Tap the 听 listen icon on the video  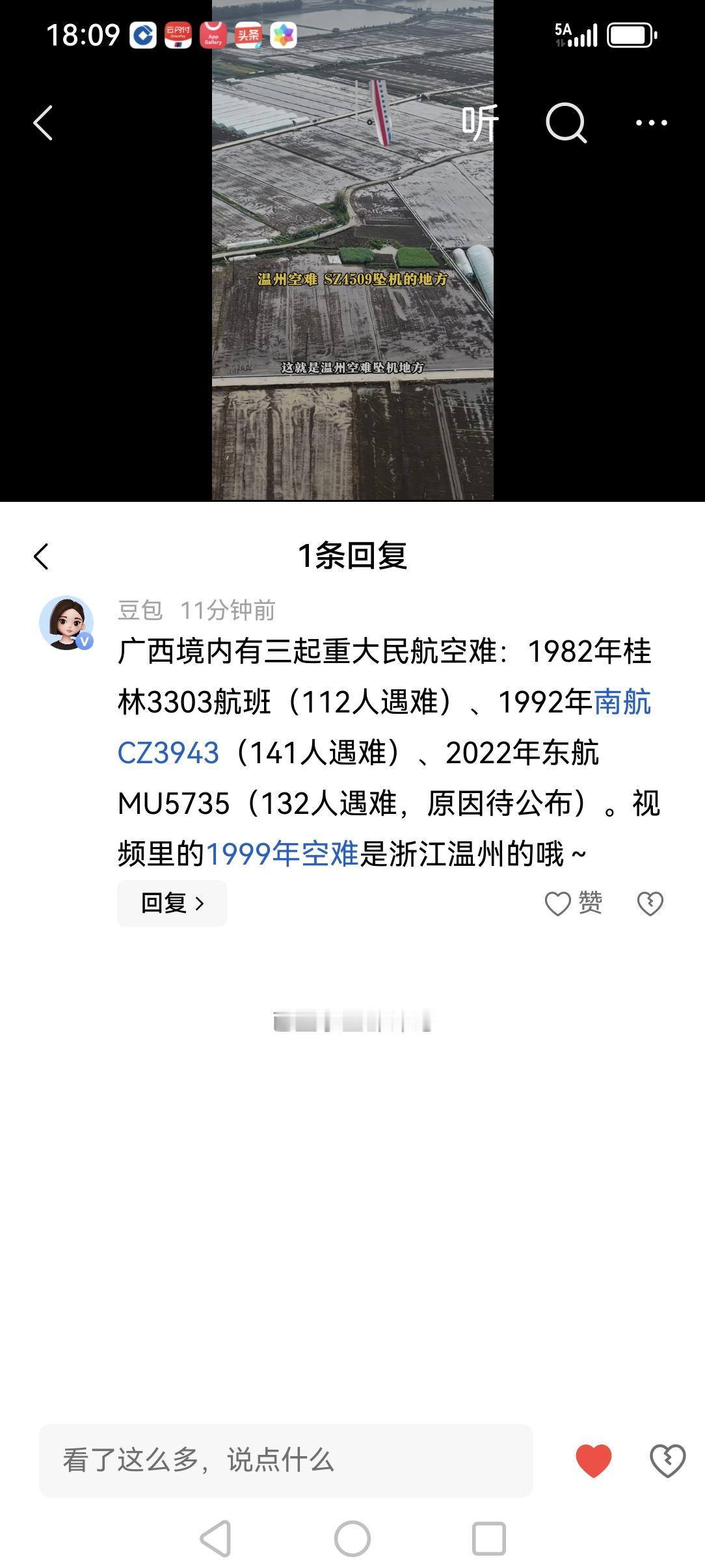pyautogui.click(x=479, y=122)
